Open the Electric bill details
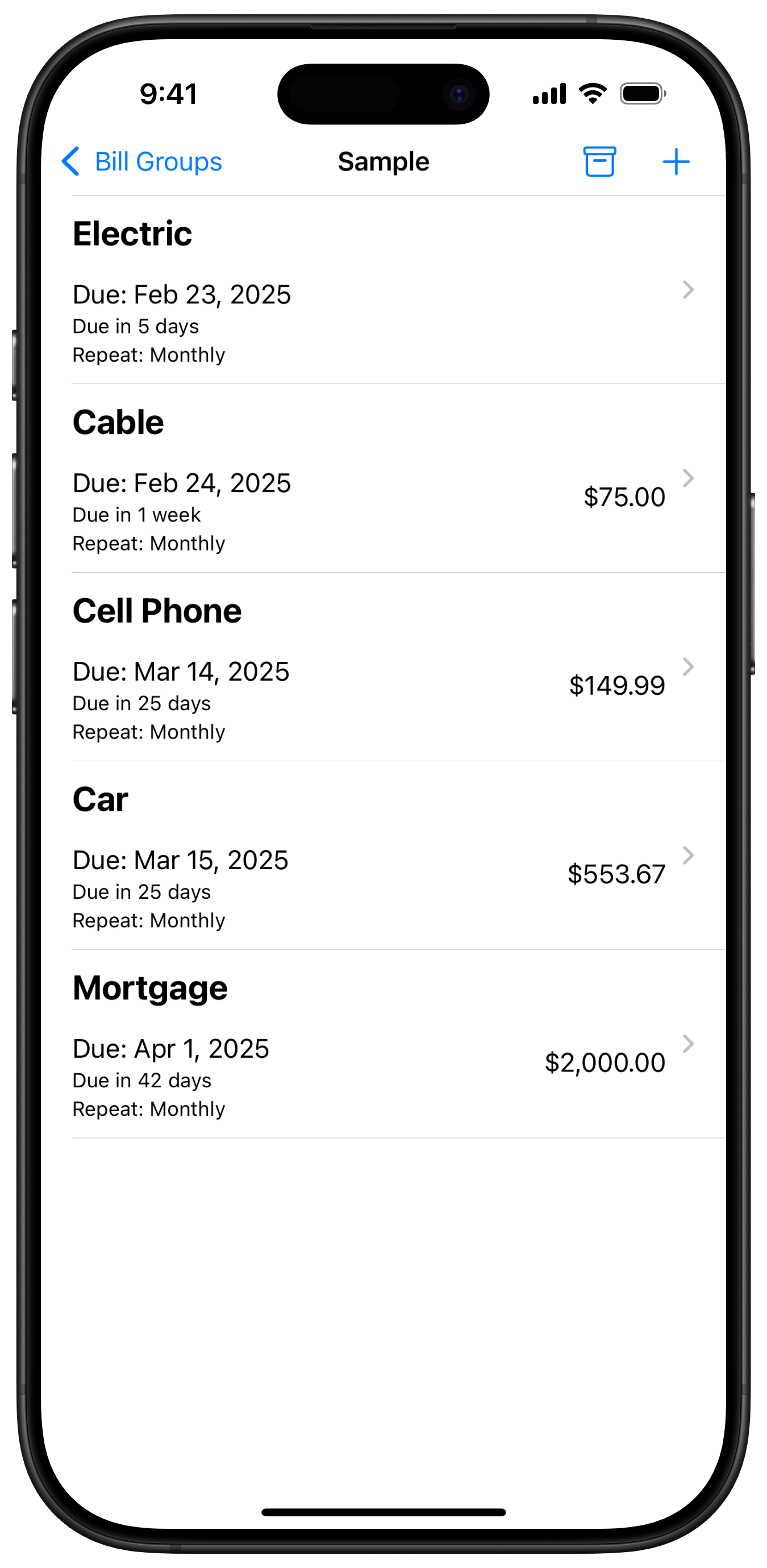The height and width of the screenshot is (1568, 767). point(383,291)
